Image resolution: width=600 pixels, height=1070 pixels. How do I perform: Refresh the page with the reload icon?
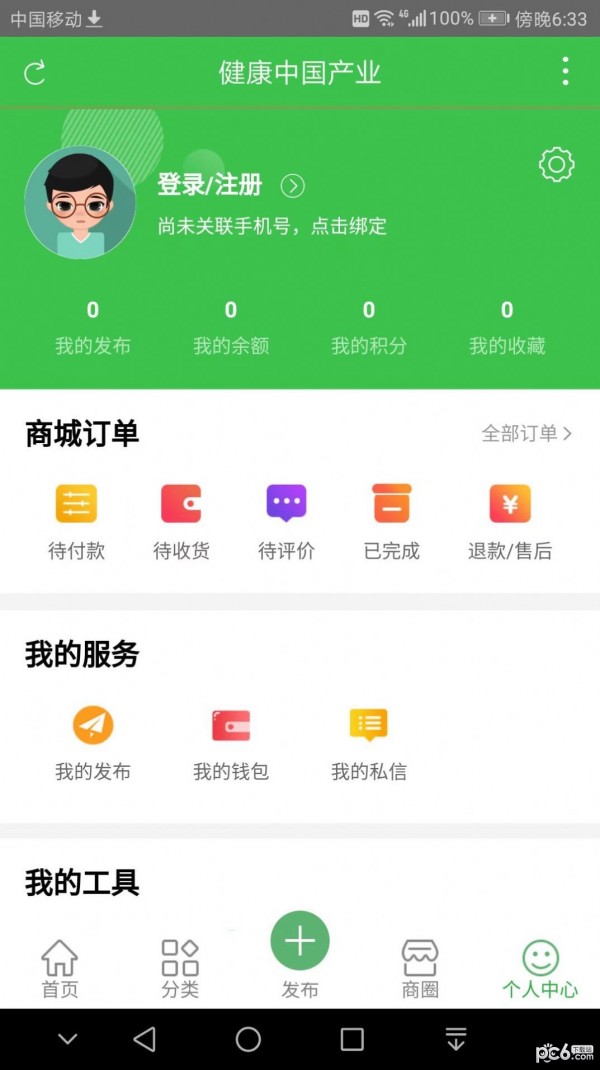[35, 72]
